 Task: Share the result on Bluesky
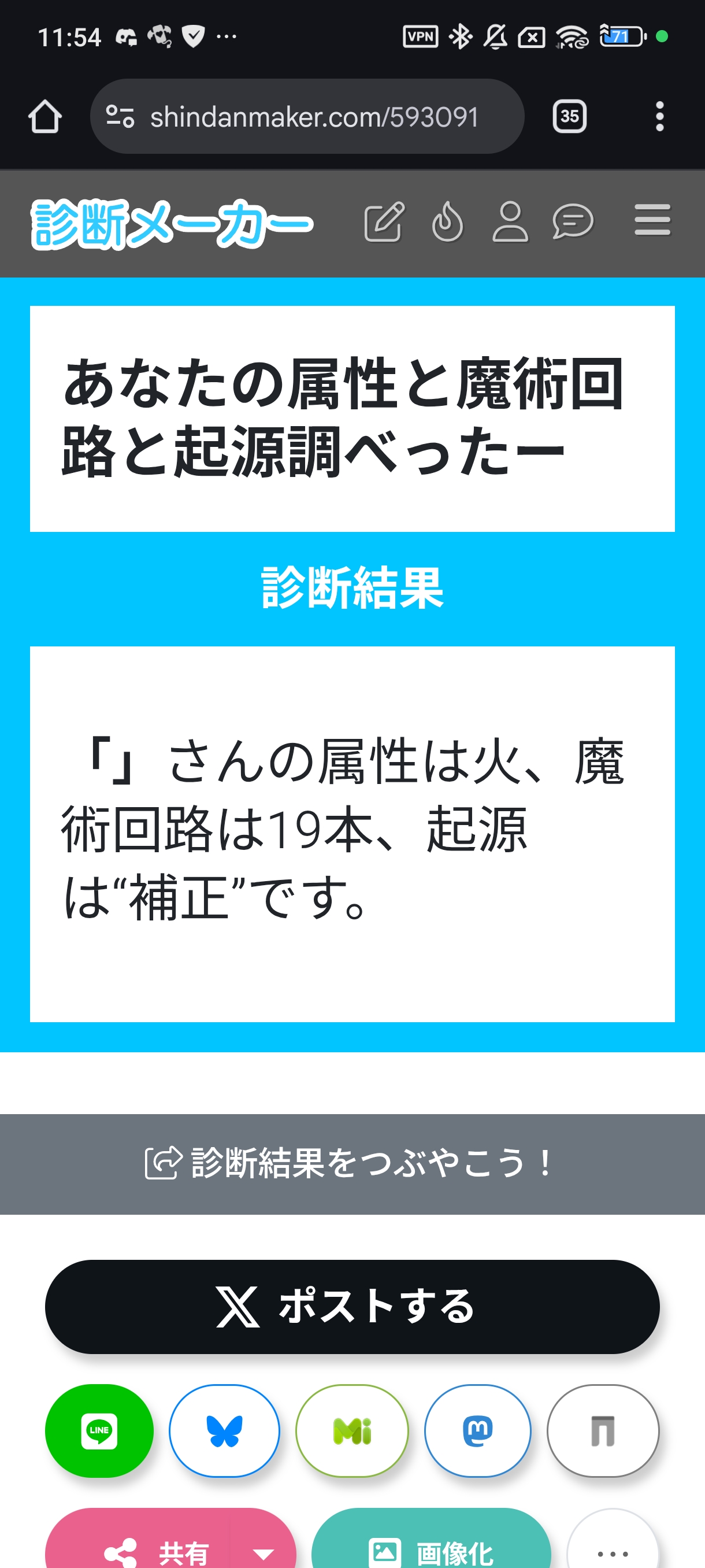click(x=224, y=1430)
